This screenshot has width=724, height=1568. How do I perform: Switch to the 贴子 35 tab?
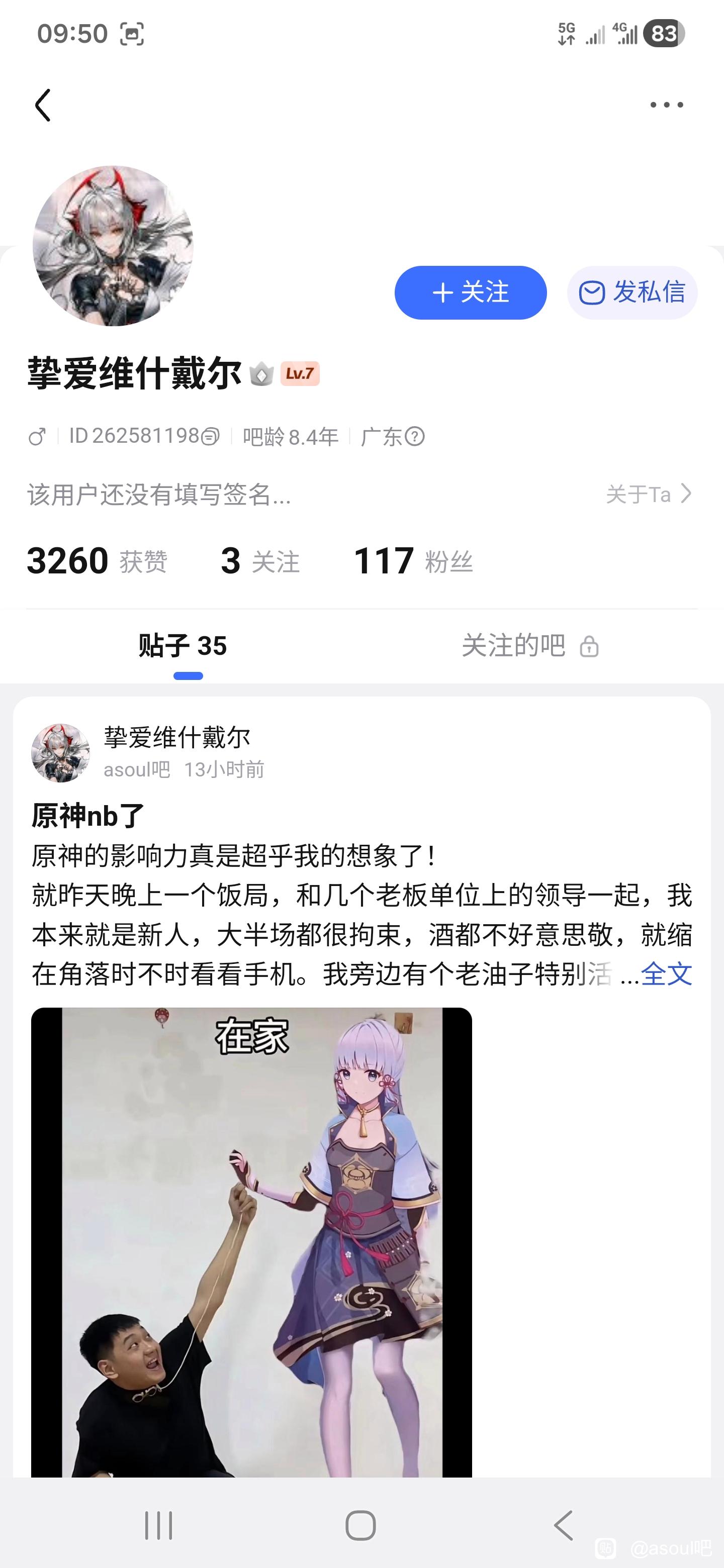click(x=183, y=646)
